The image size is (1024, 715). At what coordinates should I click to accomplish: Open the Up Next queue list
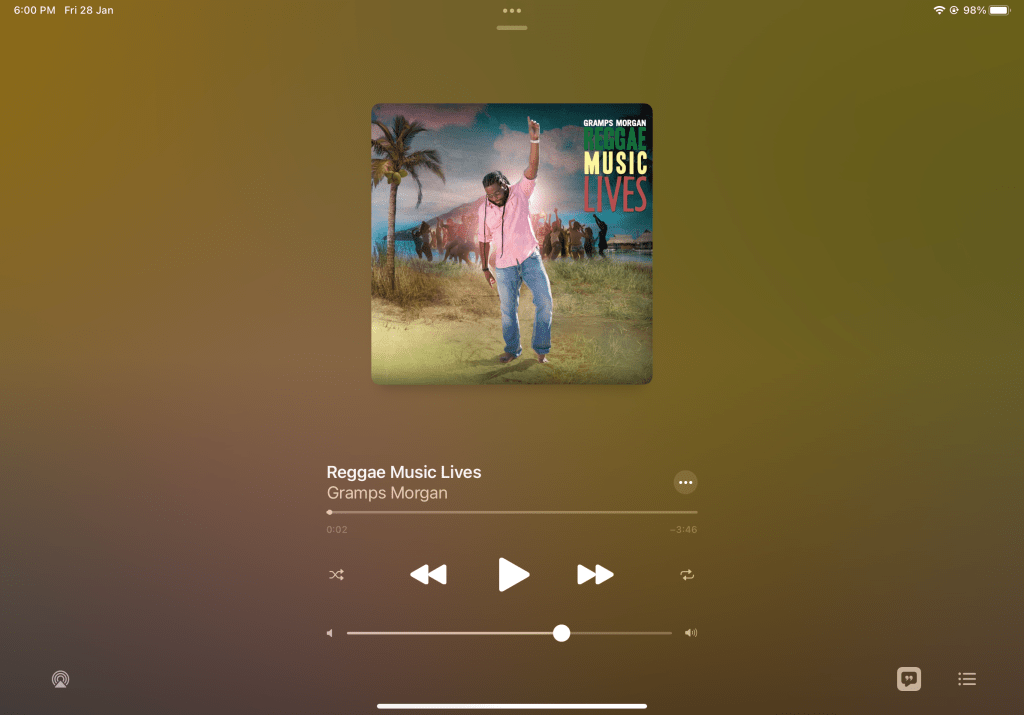click(966, 679)
